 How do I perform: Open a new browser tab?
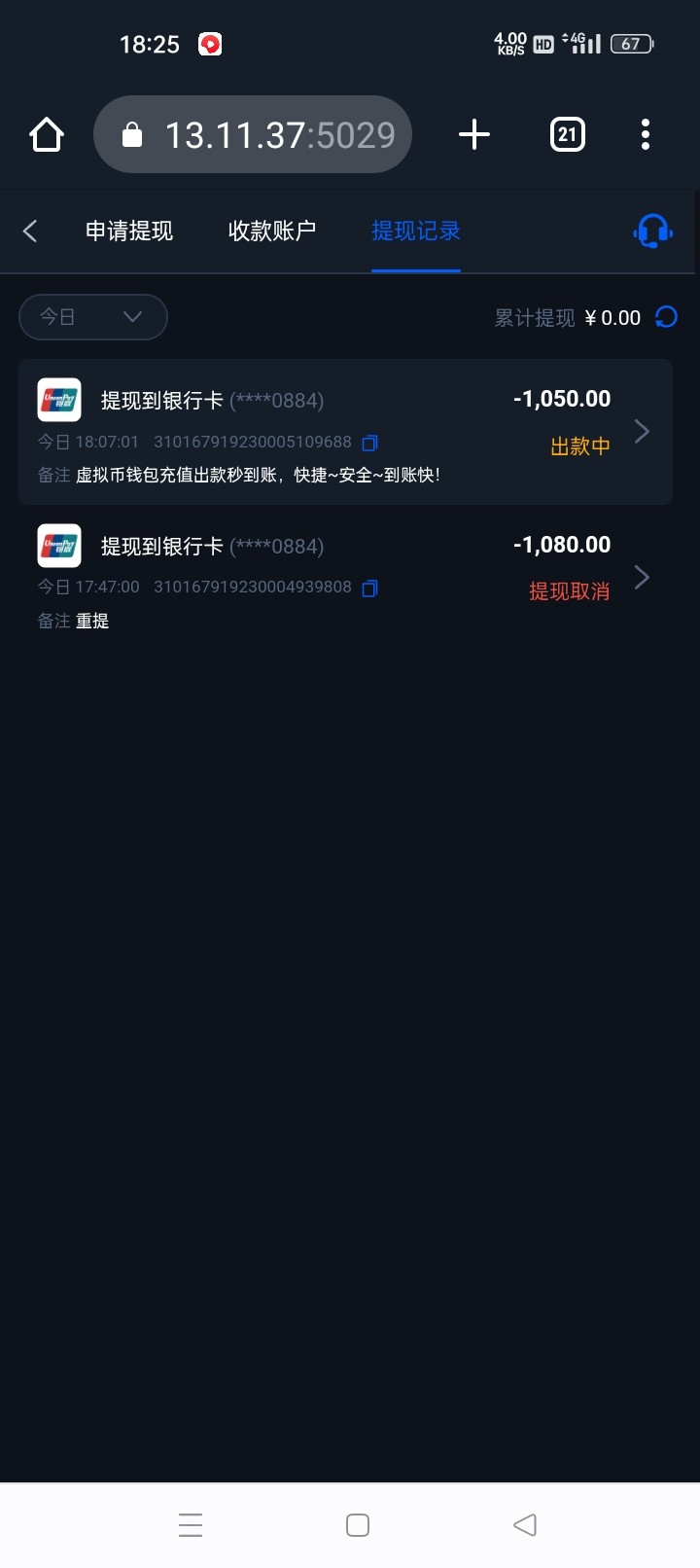(x=474, y=134)
